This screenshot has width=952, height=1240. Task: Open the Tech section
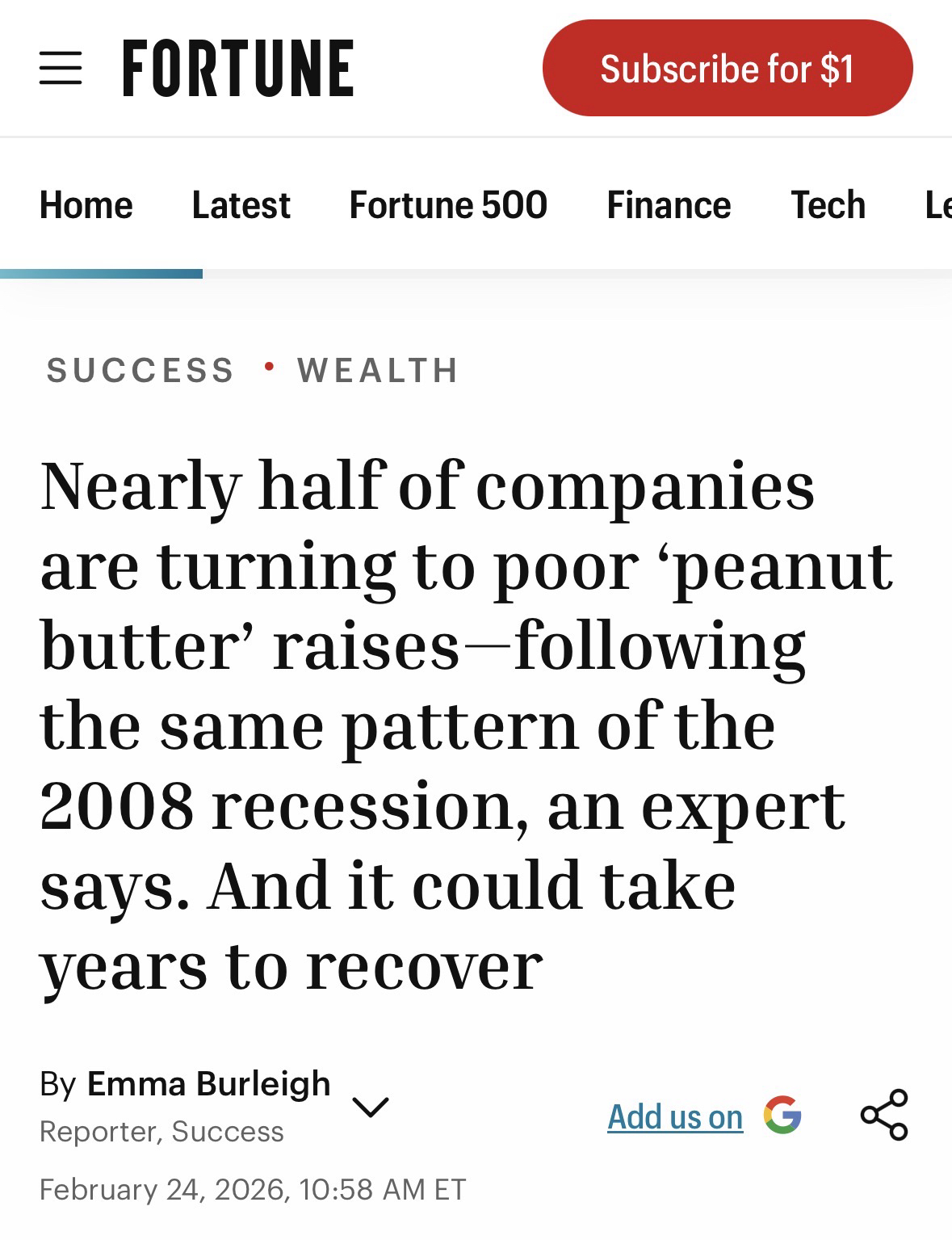coord(828,205)
